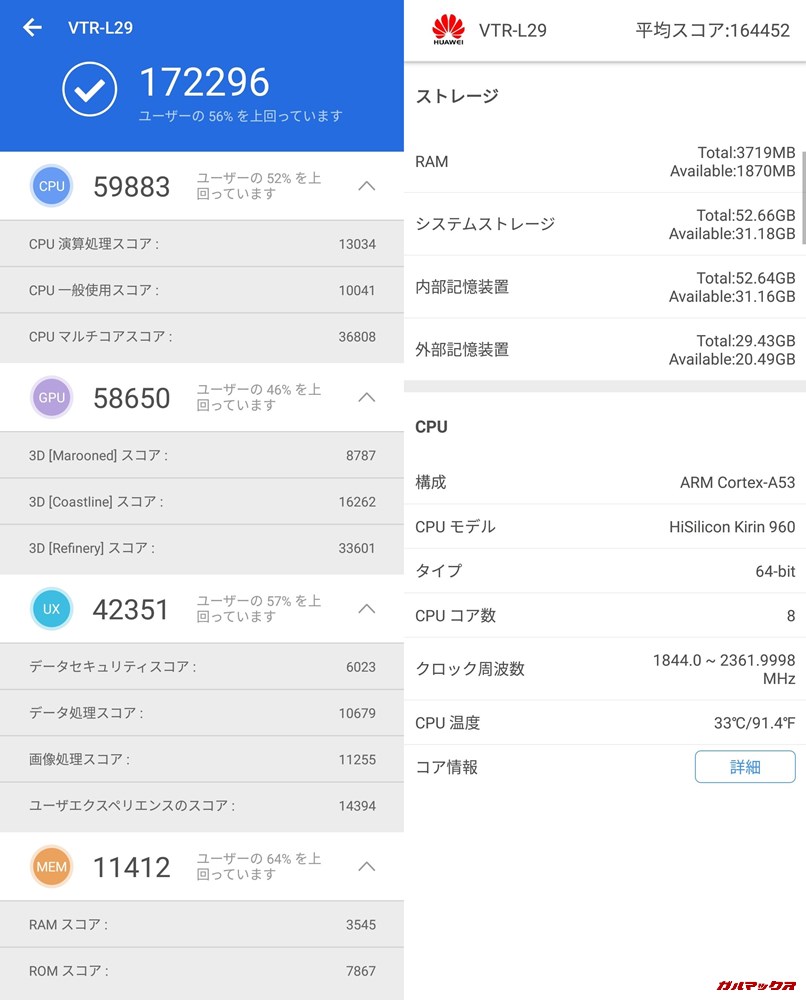Collapse the CPU 59883 section

click(366, 186)
